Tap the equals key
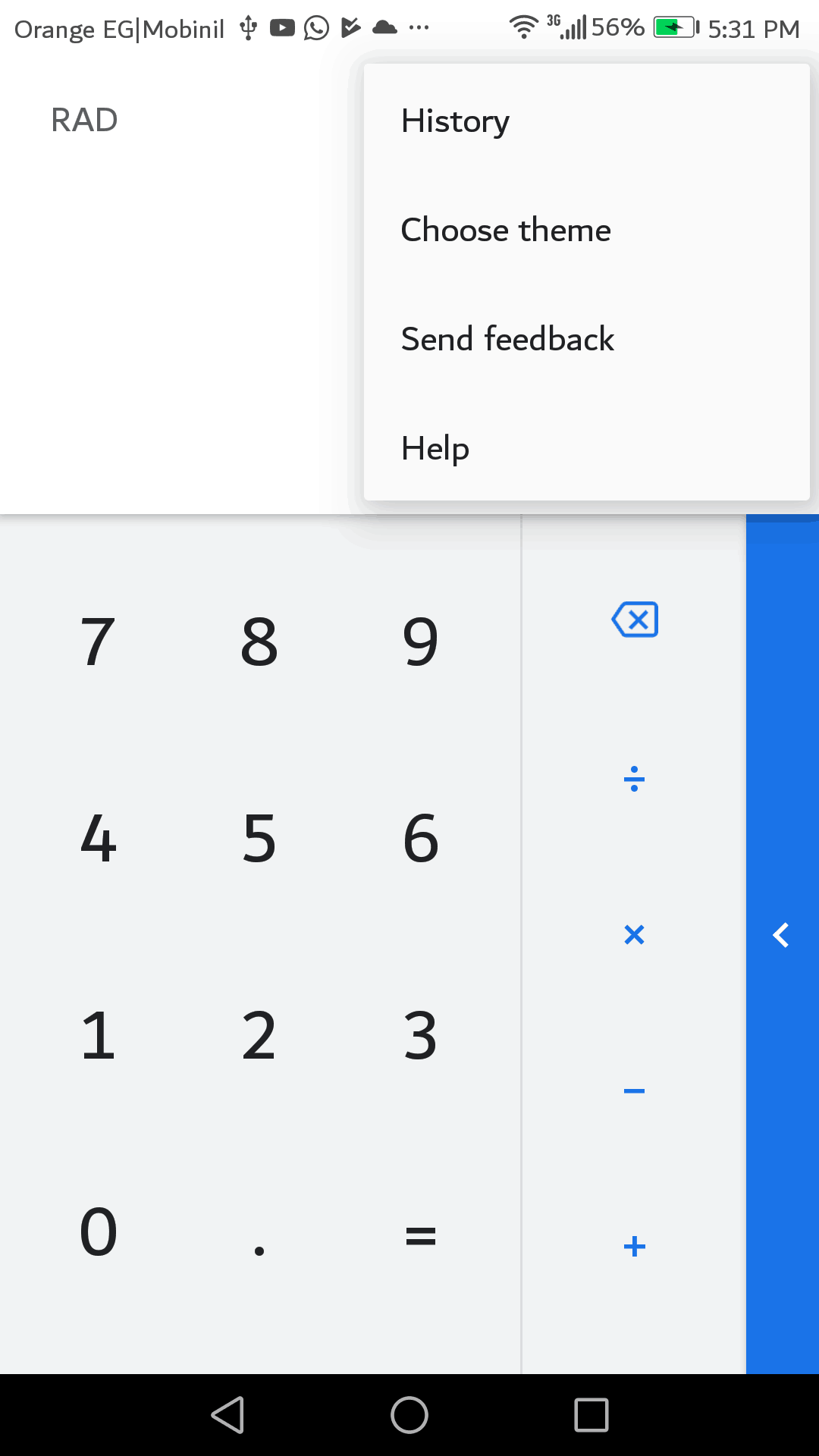Screen dimensions: 819x1456 coord(420,1236)
